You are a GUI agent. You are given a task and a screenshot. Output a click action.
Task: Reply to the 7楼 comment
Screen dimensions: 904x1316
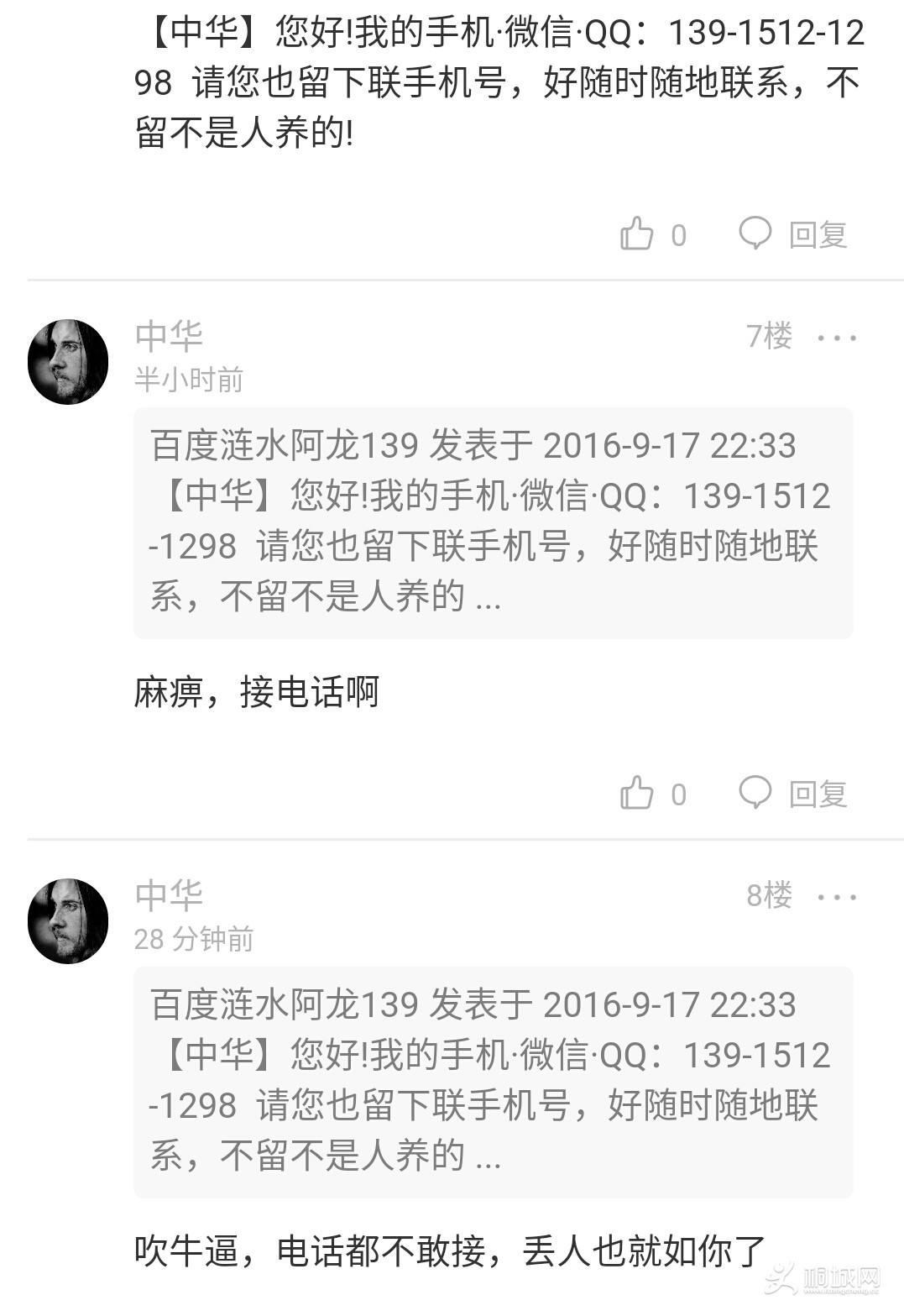pyautogui.click(x=793, y=794)
